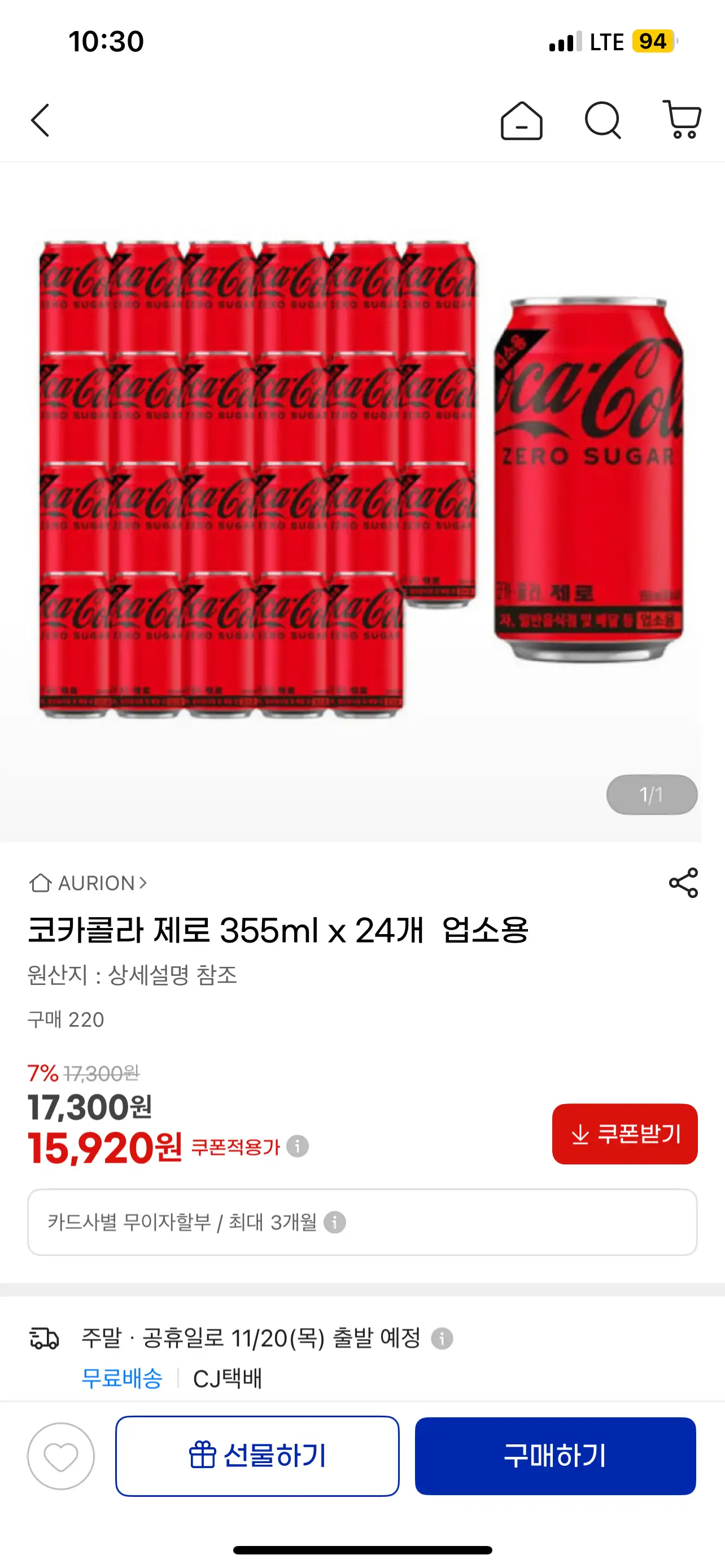This screenshot has height=1568, width=725.
Task: Open the shopping cart
Action: 683,120
